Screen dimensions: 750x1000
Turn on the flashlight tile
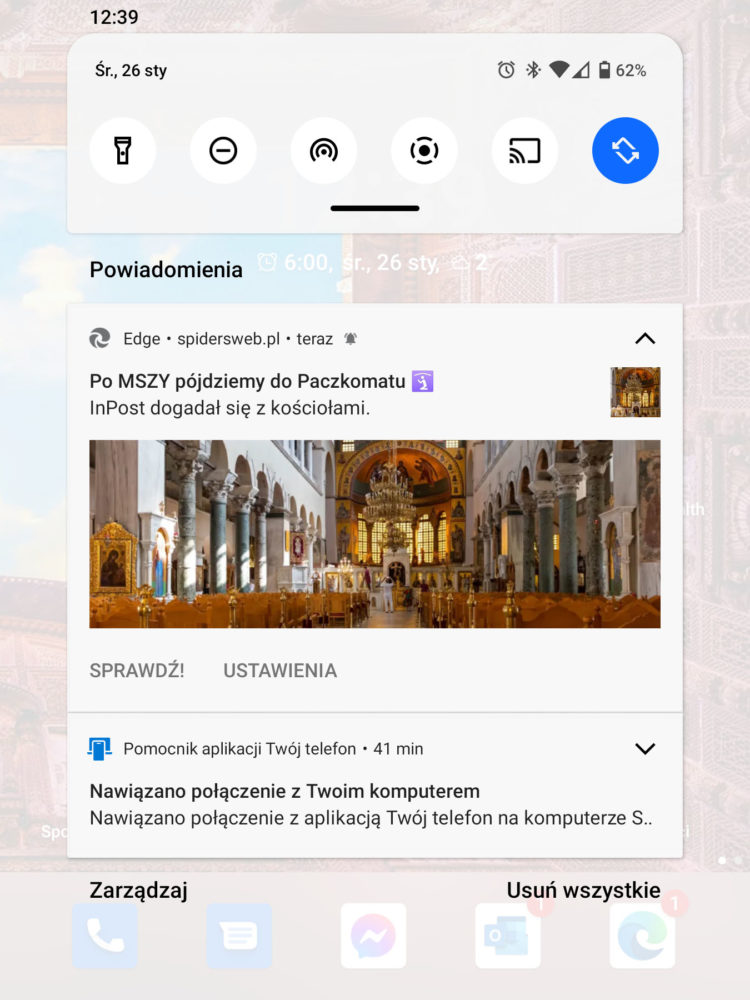tap(123, 151)
